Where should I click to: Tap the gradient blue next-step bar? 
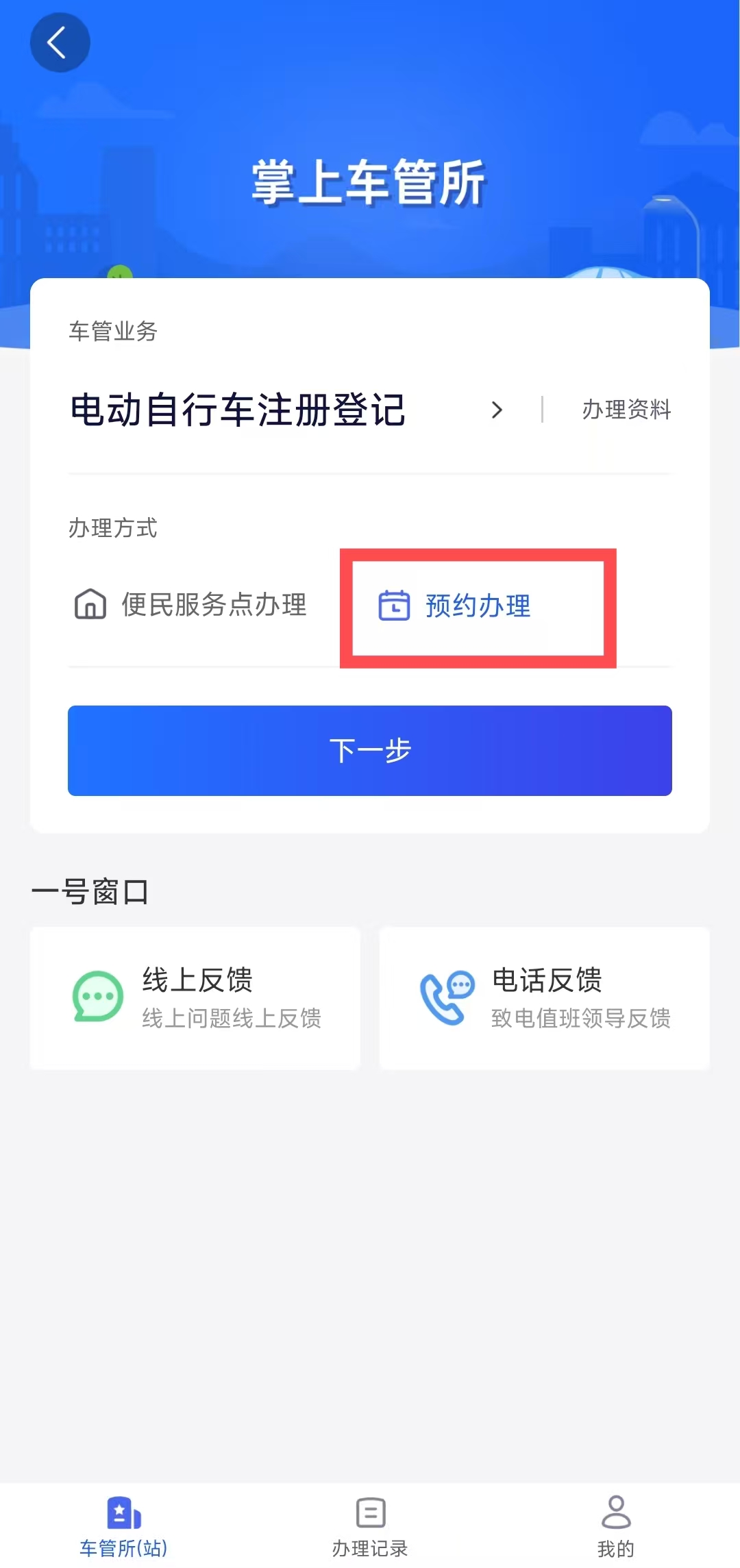click(x=369, y=751)
